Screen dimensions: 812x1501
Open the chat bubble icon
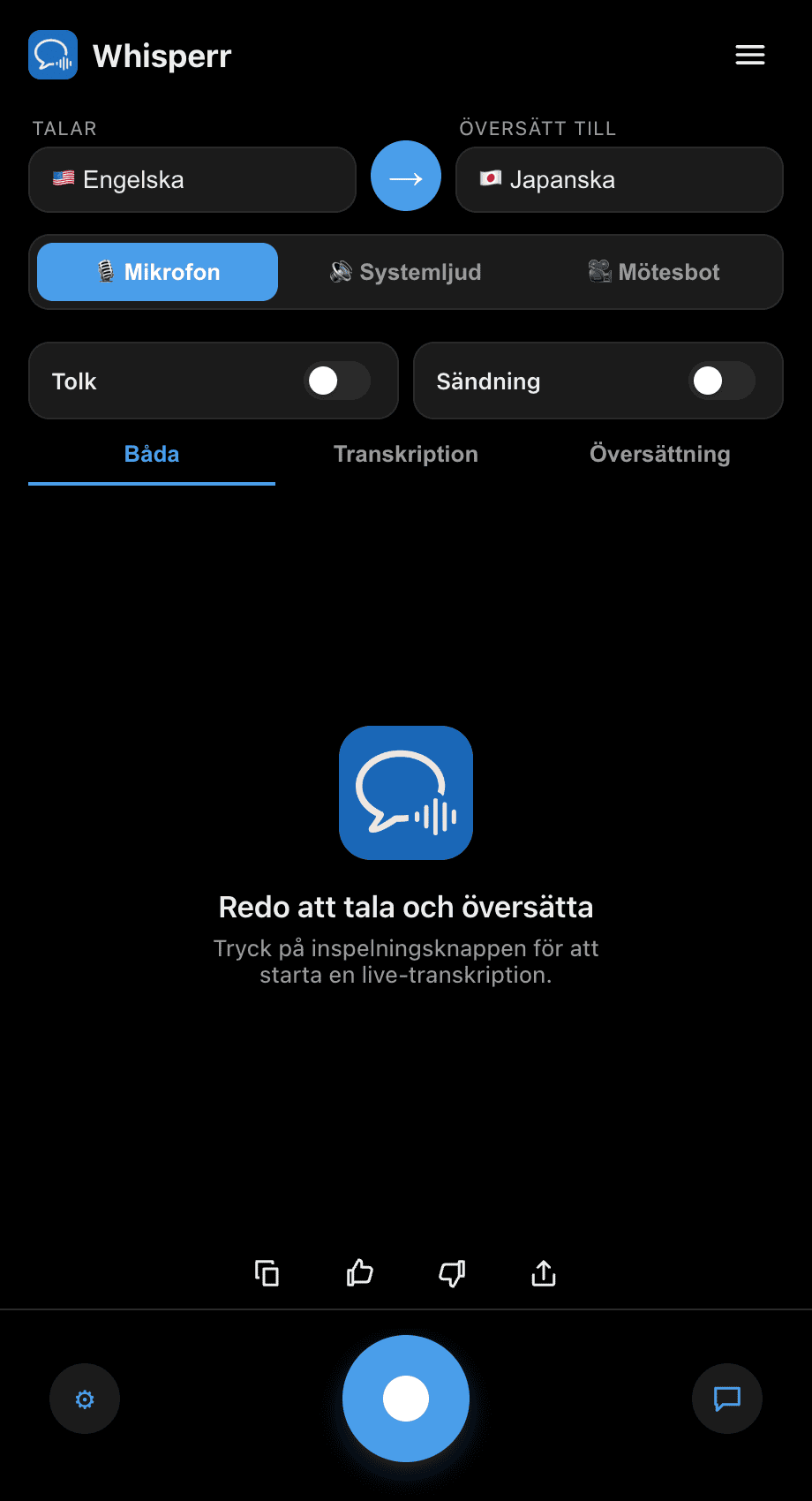[x=727, y=1399]
